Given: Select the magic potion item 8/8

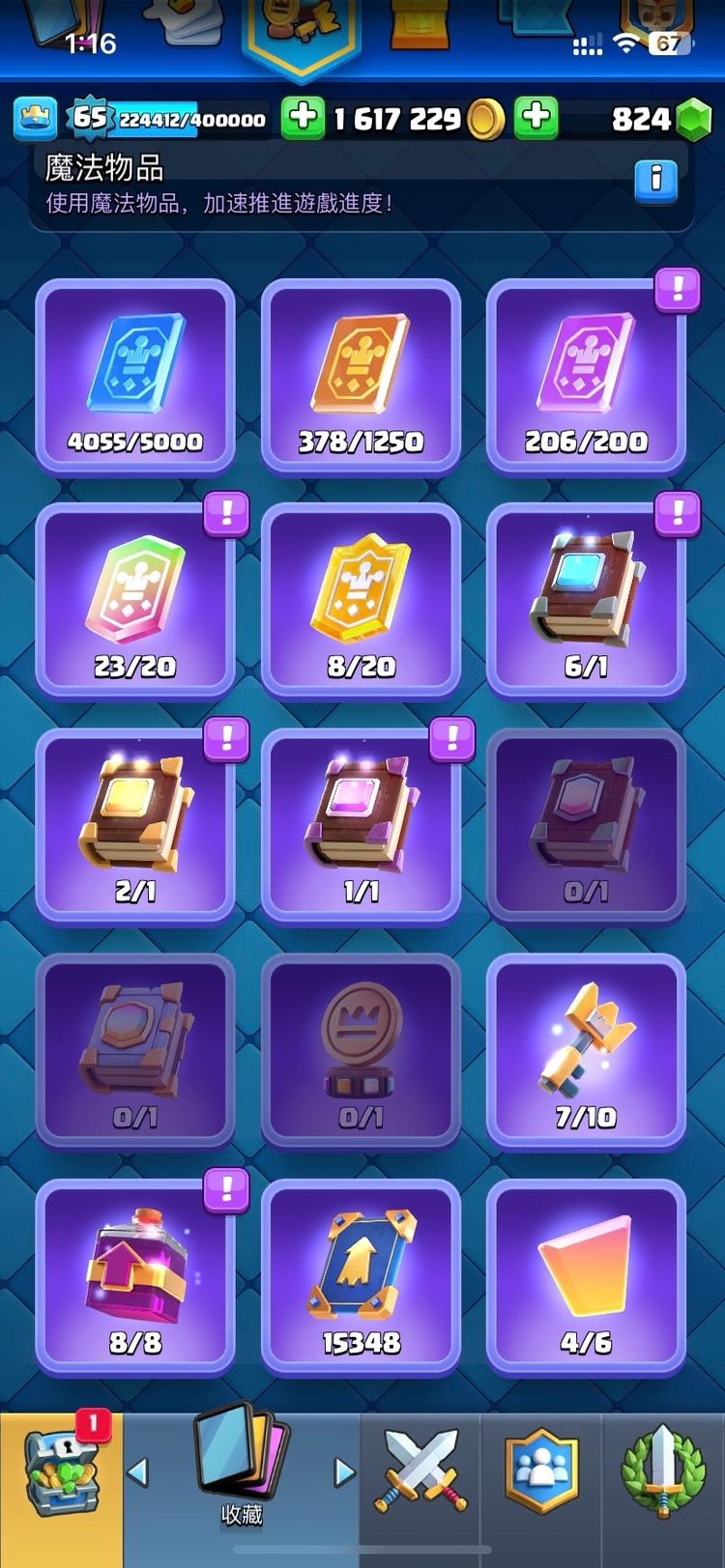Looking at the screenshot, I should [x=135, y=1277].
